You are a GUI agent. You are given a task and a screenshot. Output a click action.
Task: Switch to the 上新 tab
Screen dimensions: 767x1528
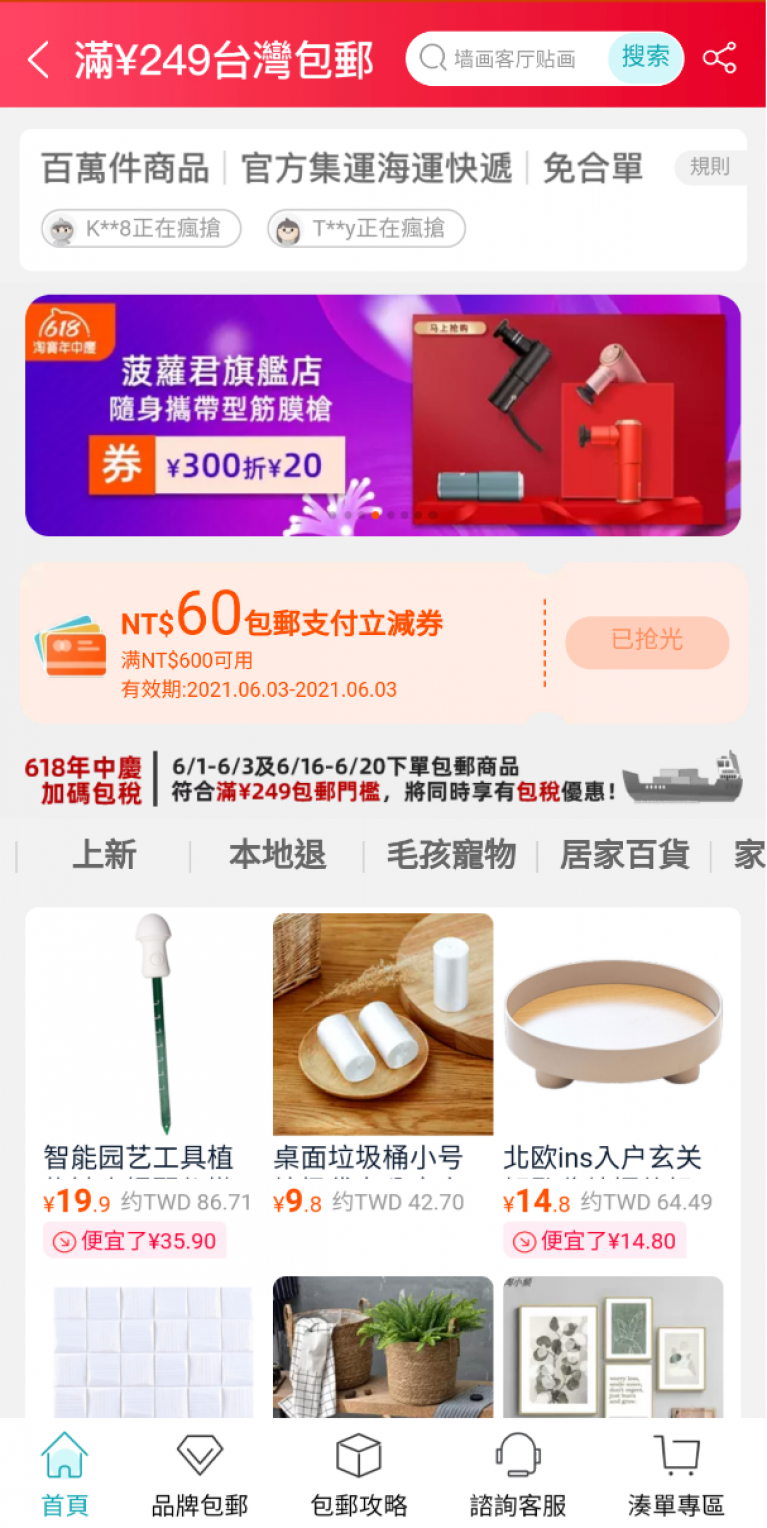click(x=104, y=855)
